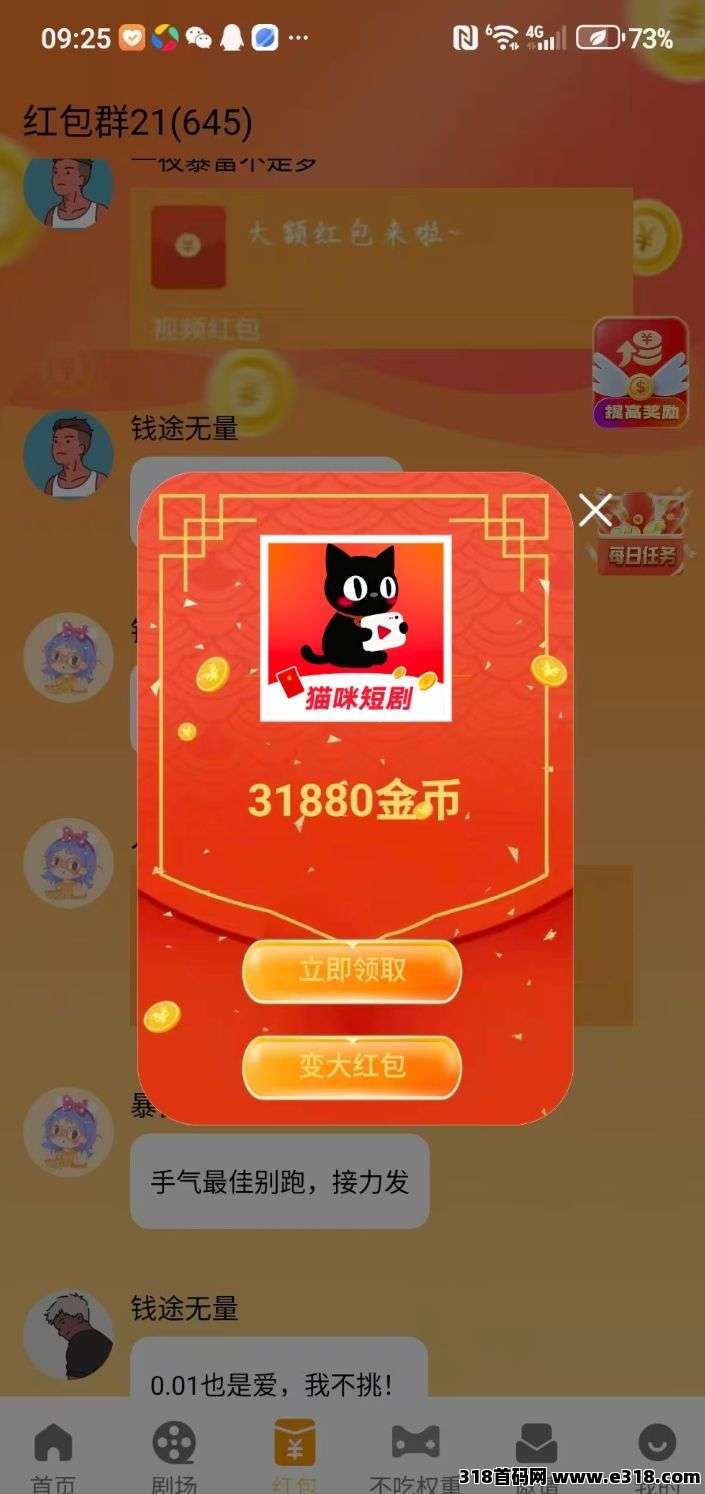Screen dimensions: 705x1494
Task: Switch to the 剧场 tab
Action: (174, 1455)
